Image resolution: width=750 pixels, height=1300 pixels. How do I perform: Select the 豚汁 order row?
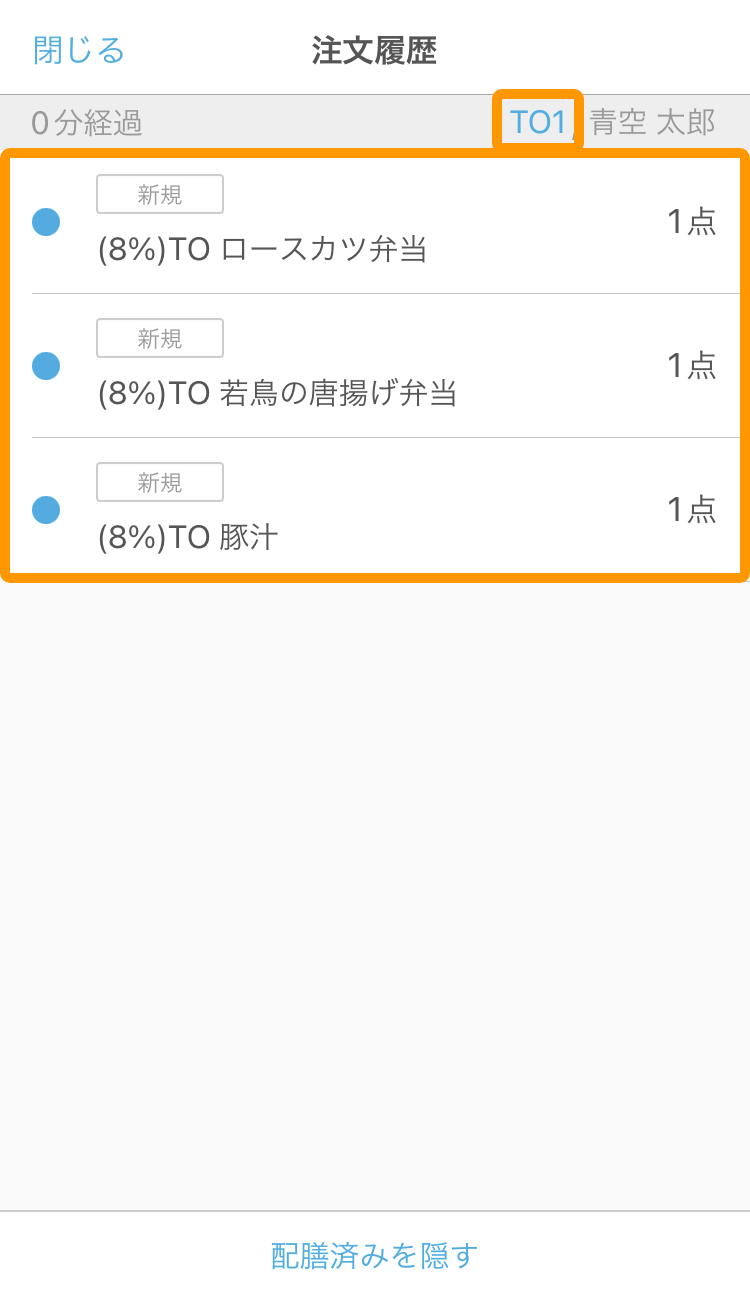(375, 510)
